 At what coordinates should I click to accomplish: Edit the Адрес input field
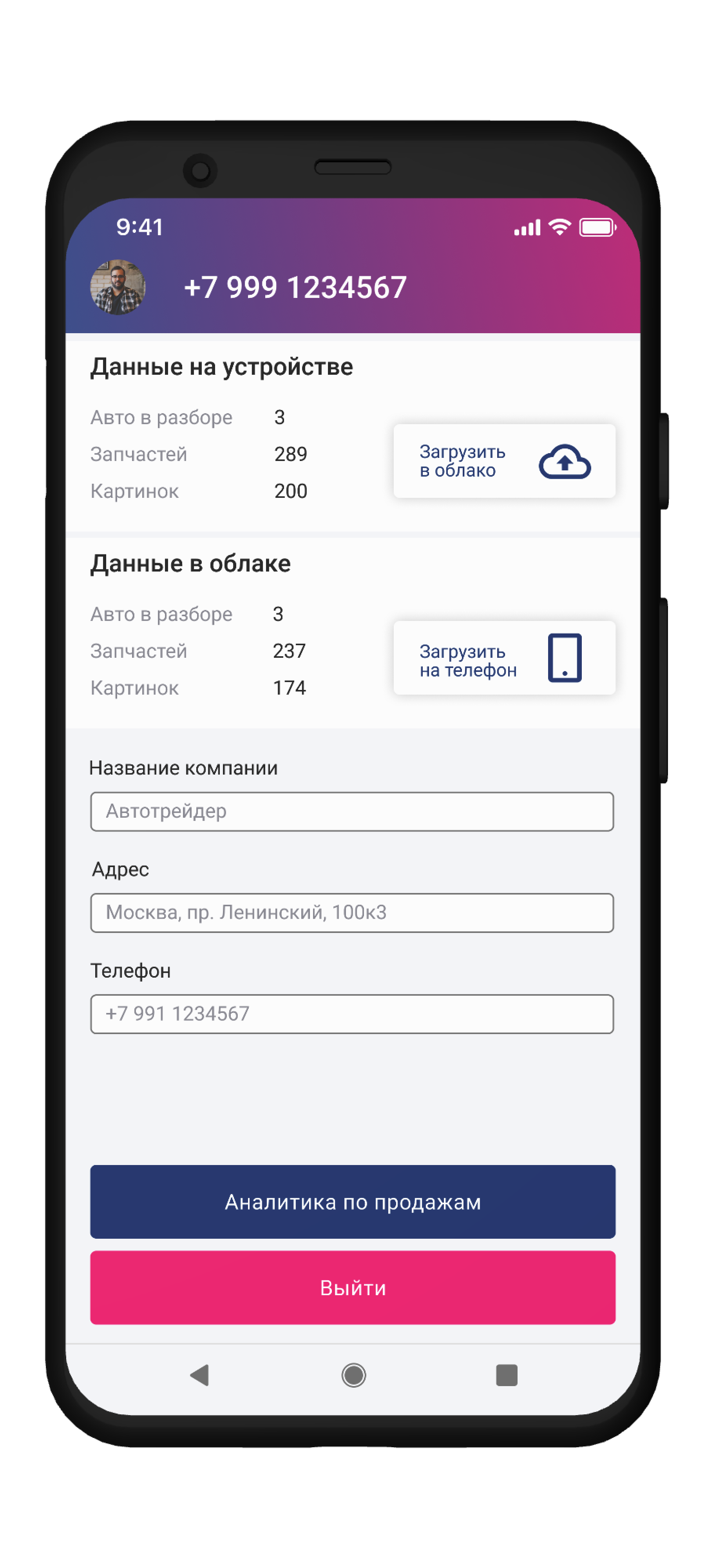coord(352,913)
